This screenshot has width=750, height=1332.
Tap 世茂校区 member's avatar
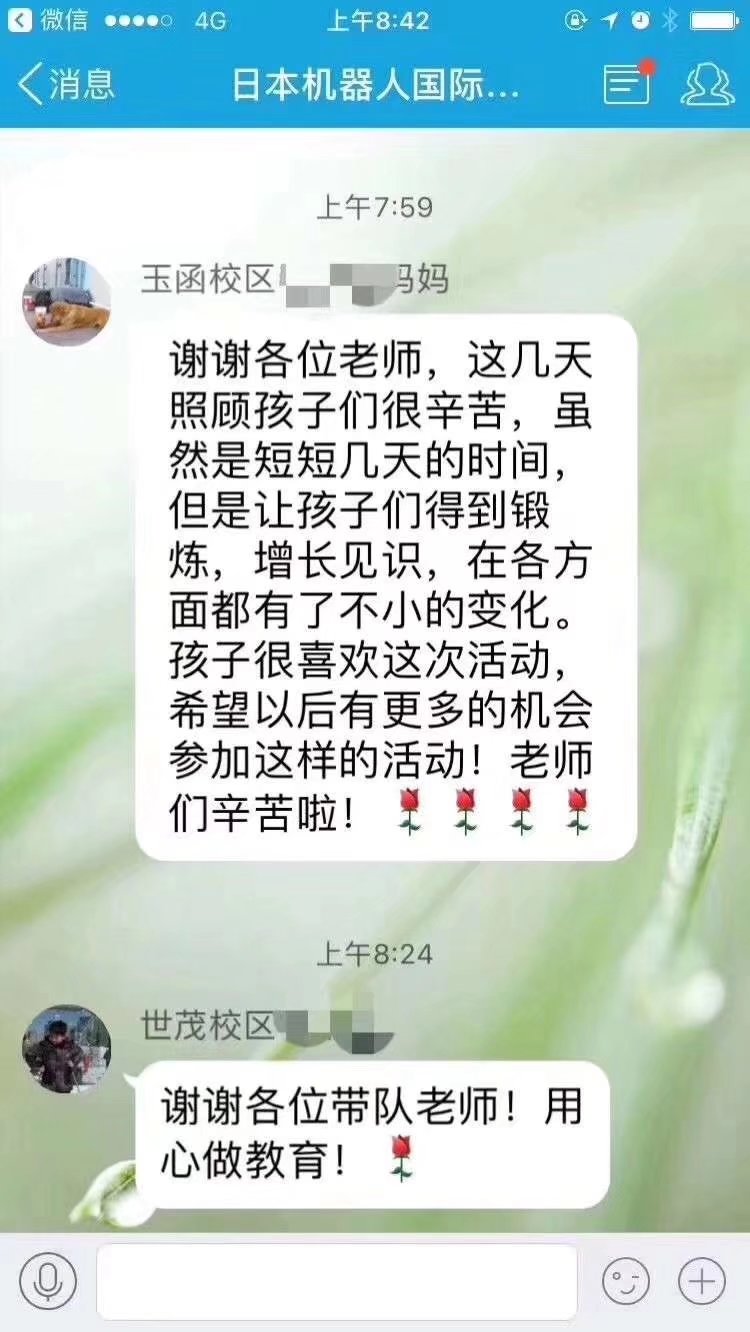click(67, 1049)
